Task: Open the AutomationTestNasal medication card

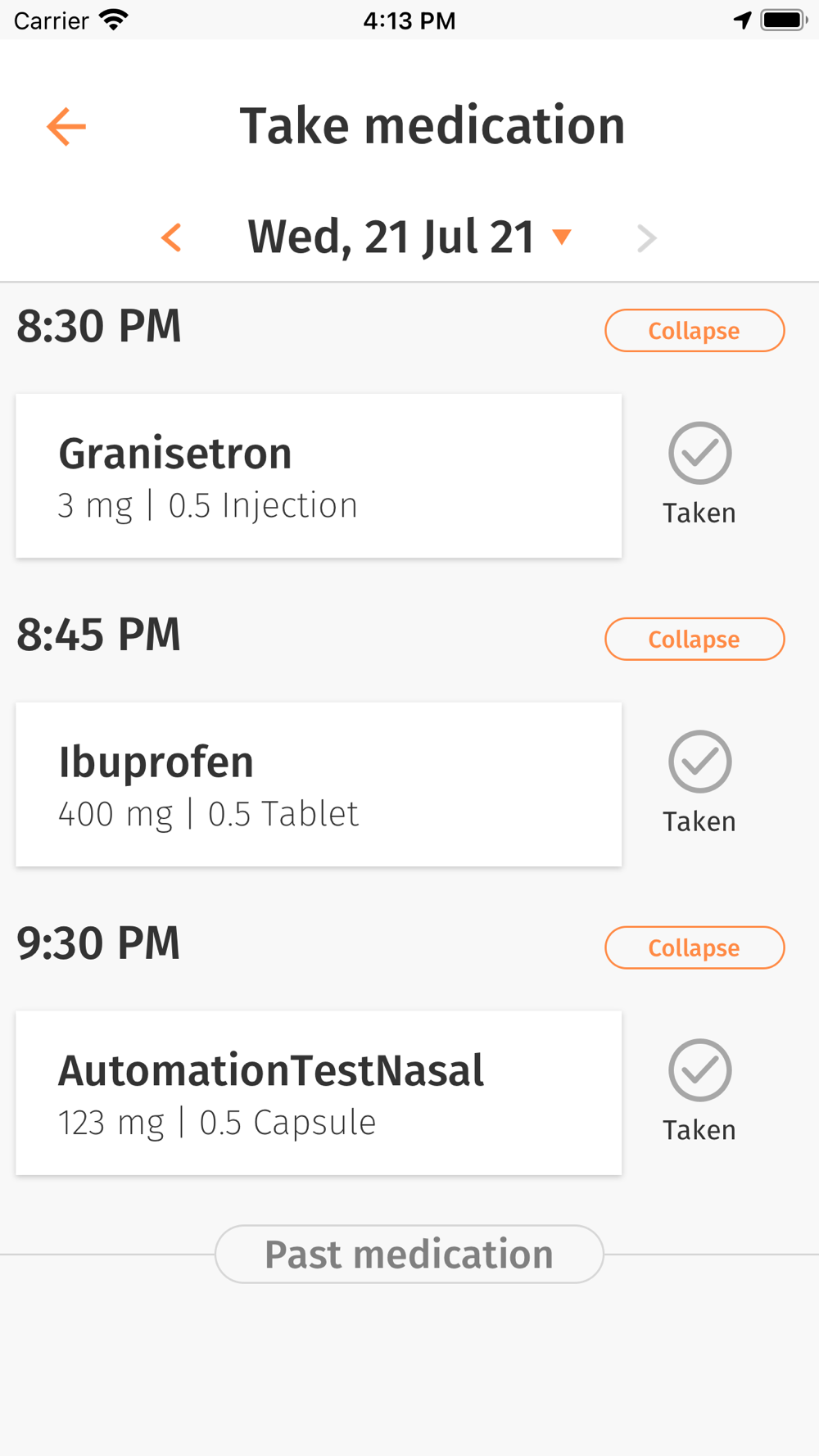Action: pyautogui.click(x=319, y=1093)
